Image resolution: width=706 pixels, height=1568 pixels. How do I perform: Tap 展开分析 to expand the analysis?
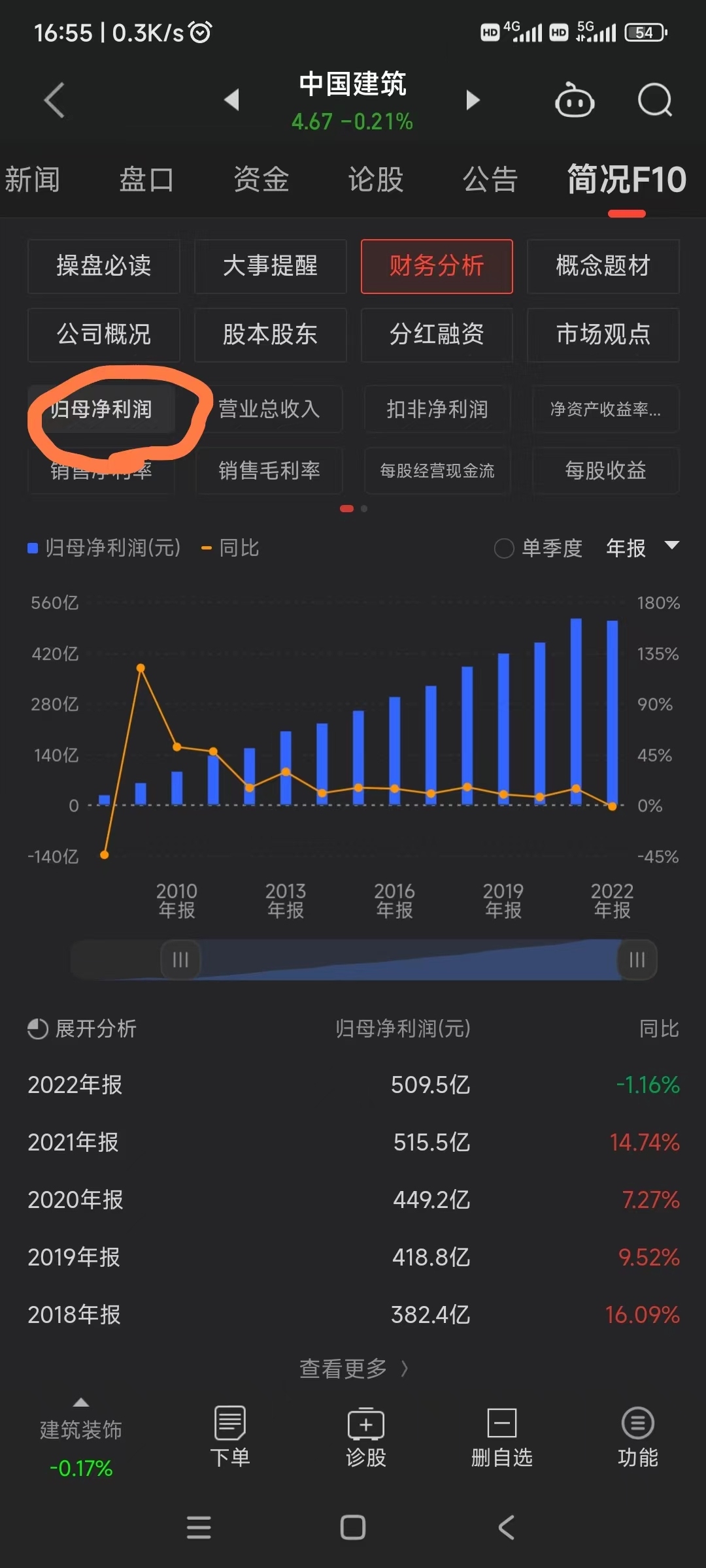(82, 1029)
